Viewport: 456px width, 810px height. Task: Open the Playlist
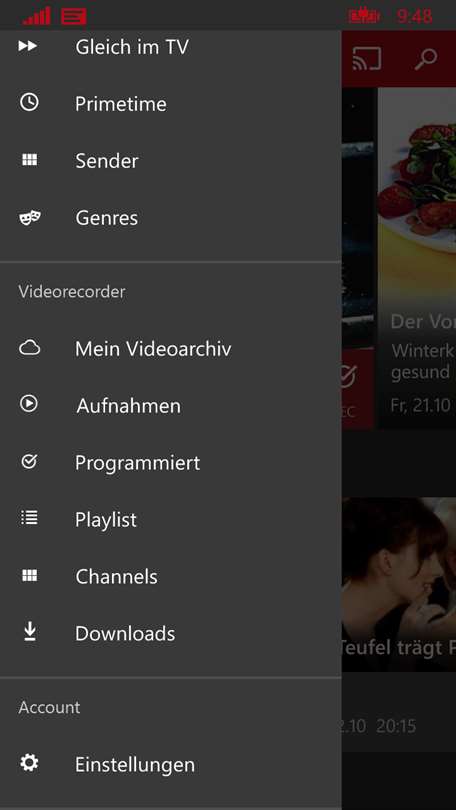170,519
